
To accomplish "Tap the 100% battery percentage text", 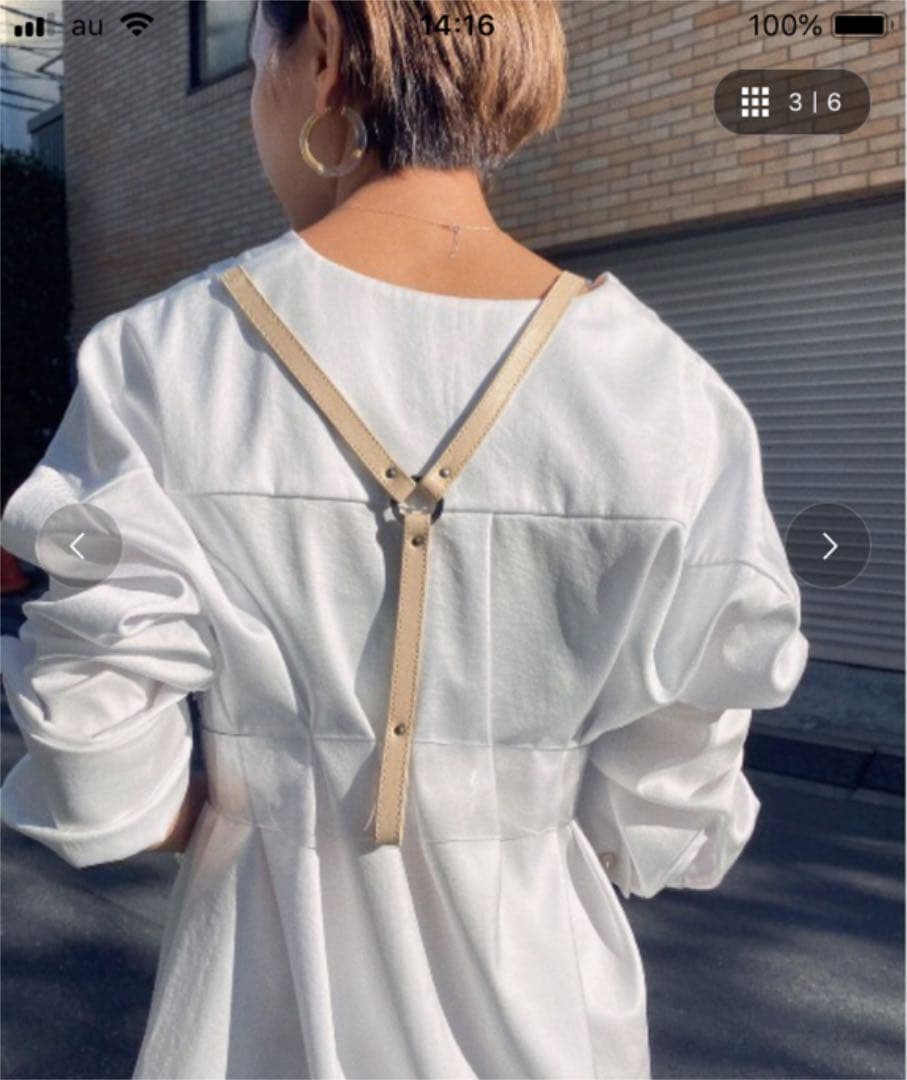I will (786, 21).
